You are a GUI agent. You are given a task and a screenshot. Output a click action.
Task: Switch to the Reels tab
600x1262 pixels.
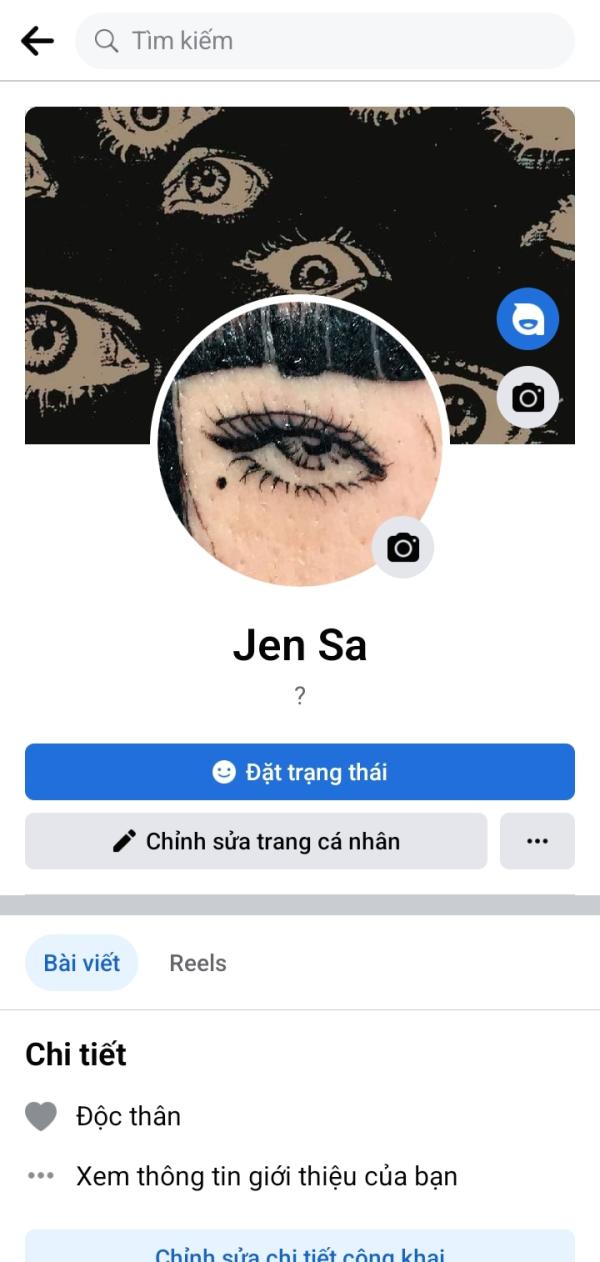pyautogui.click(x=198, y=963)
